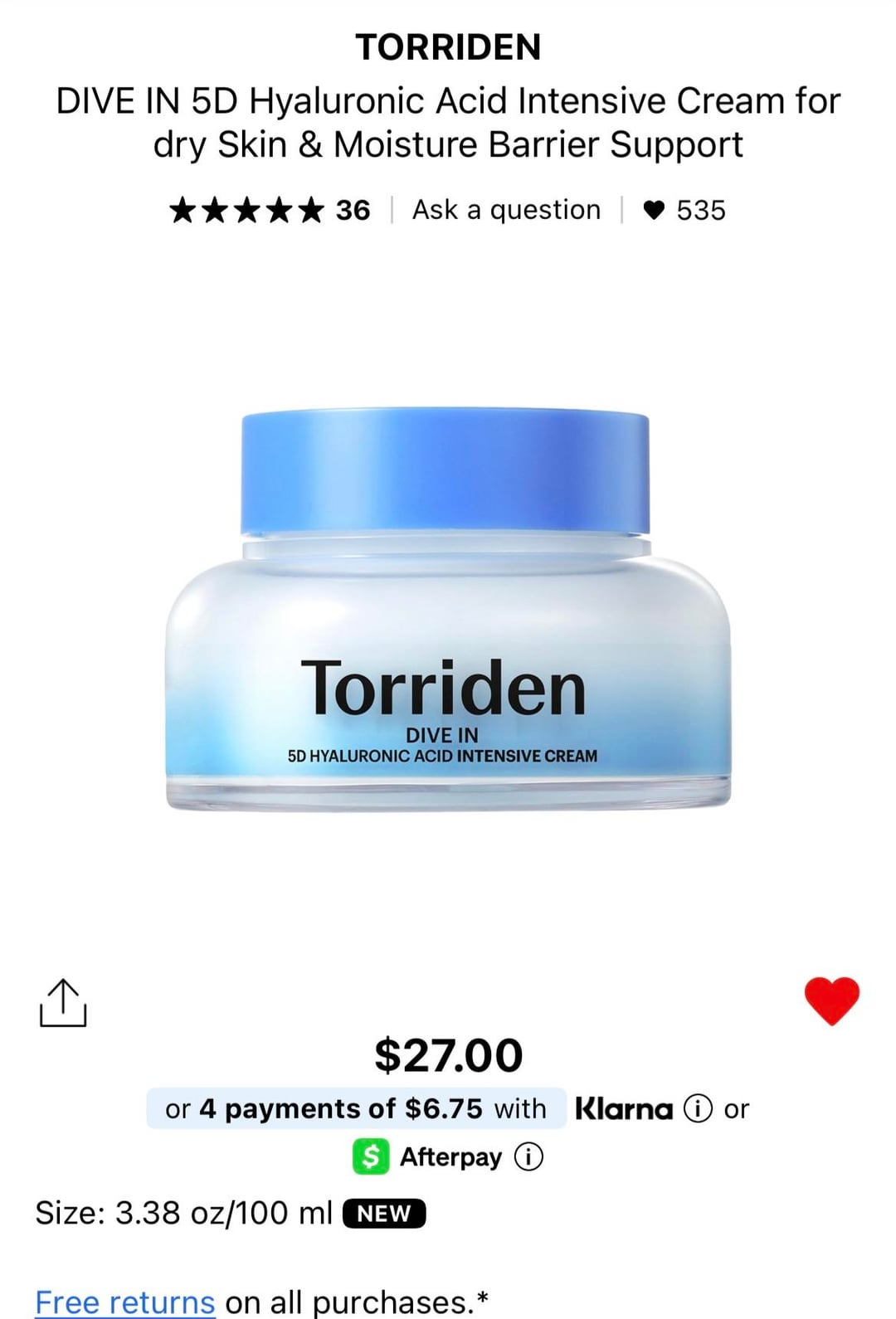This screenshot has height=1319, width=896.
Task: Open Afterpay payment info icon
Action: (528, 1156)
